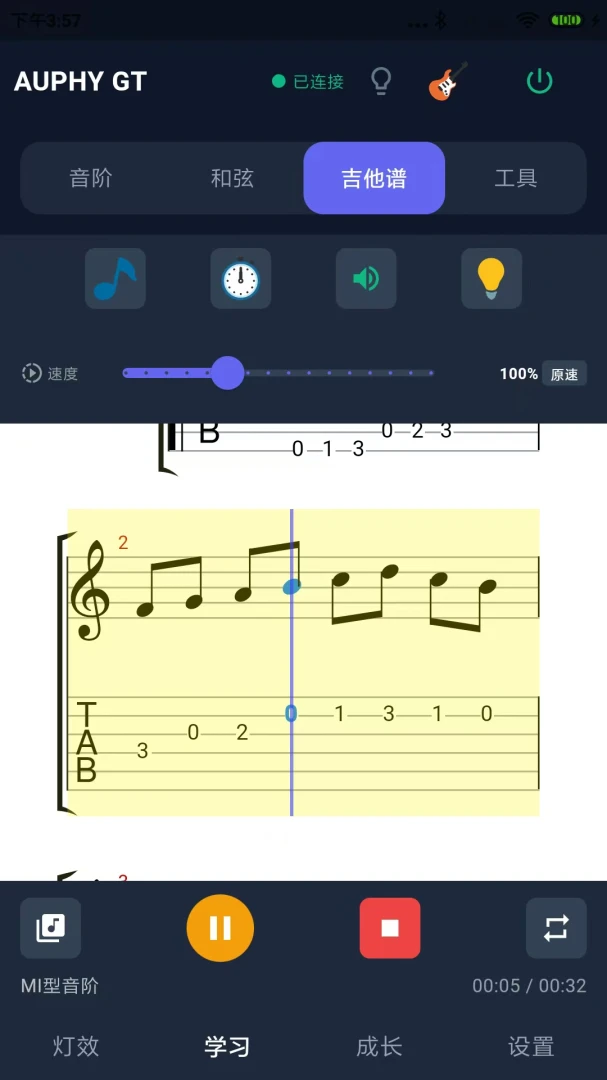
Task: Tap the green power button
Action: click(x=539, y=81)
